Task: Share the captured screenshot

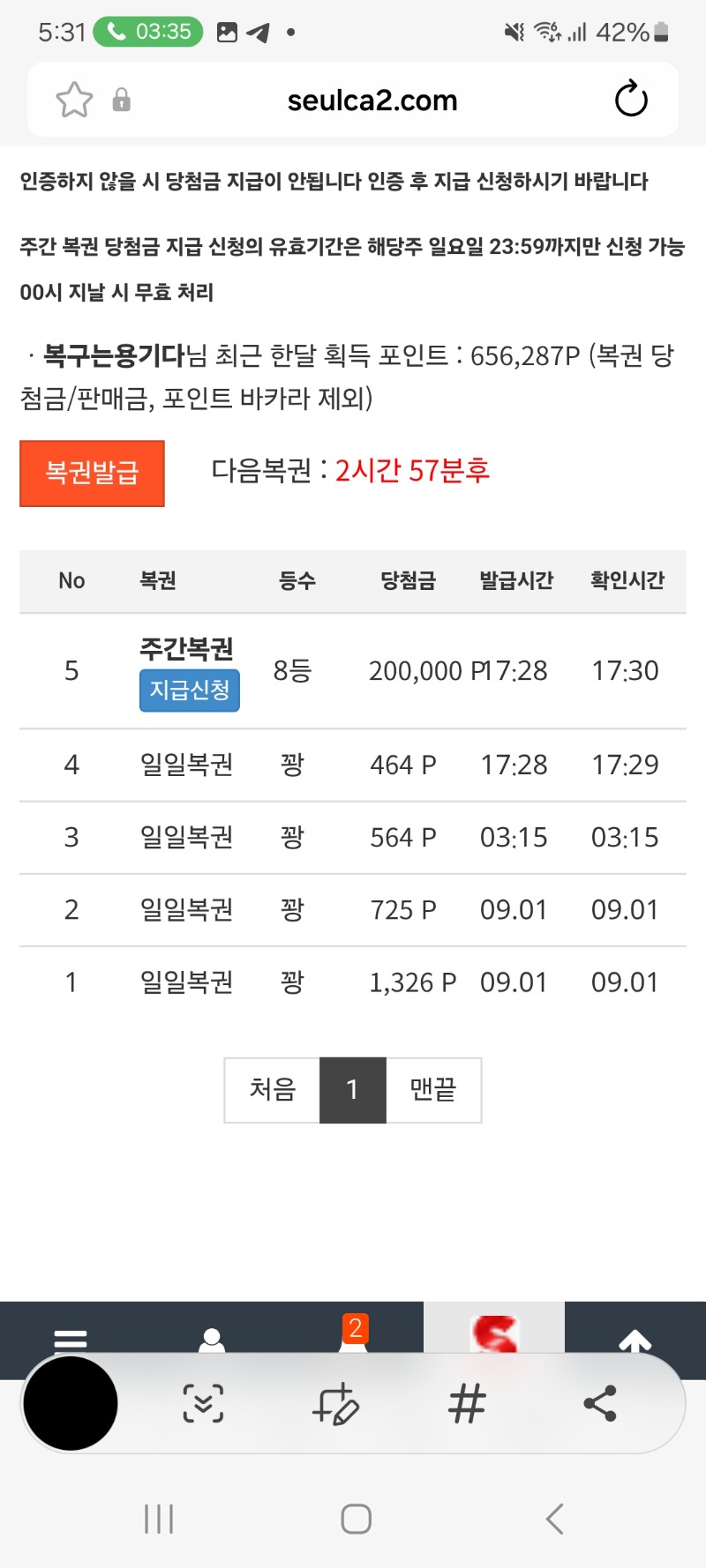Action: coord(600,1403)
